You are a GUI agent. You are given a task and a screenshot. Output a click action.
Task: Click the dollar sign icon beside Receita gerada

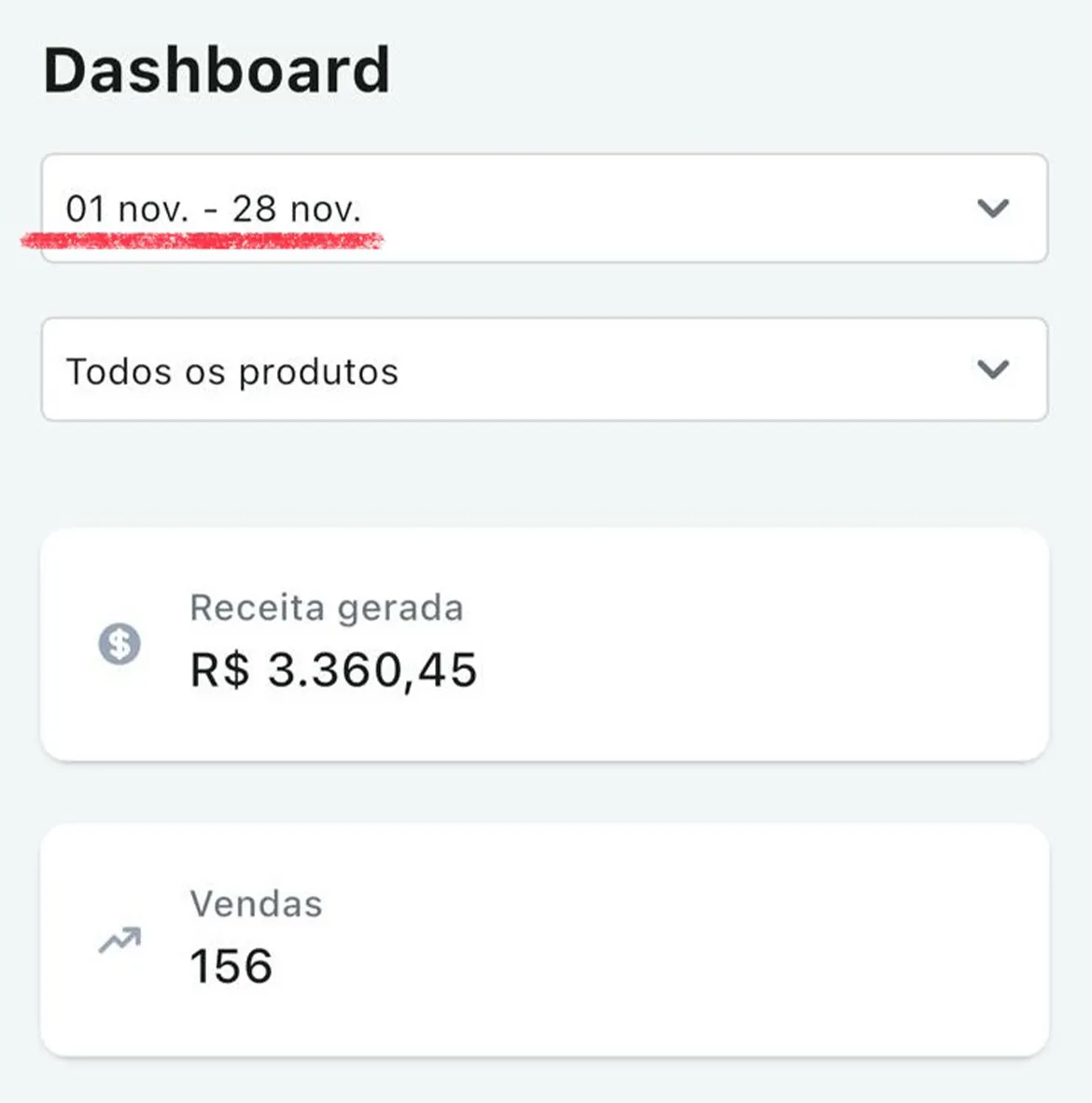coord(119,644)
